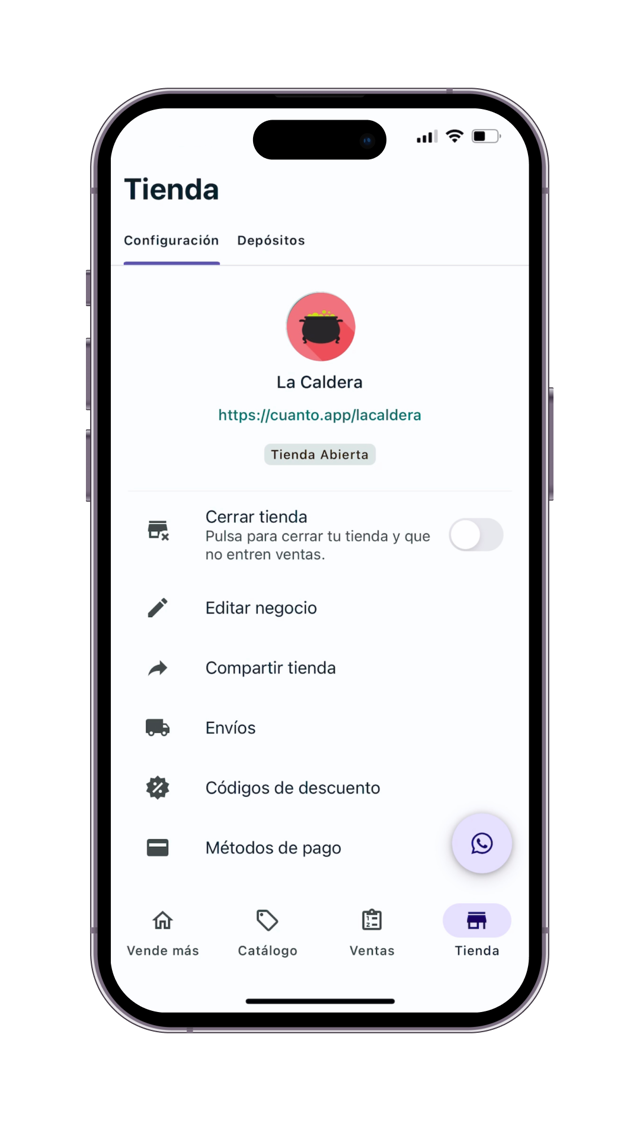Image resolution: width=640 pixels, height=1137 pixels.
Task: Open Editar negocio
Action: (261, 608)
